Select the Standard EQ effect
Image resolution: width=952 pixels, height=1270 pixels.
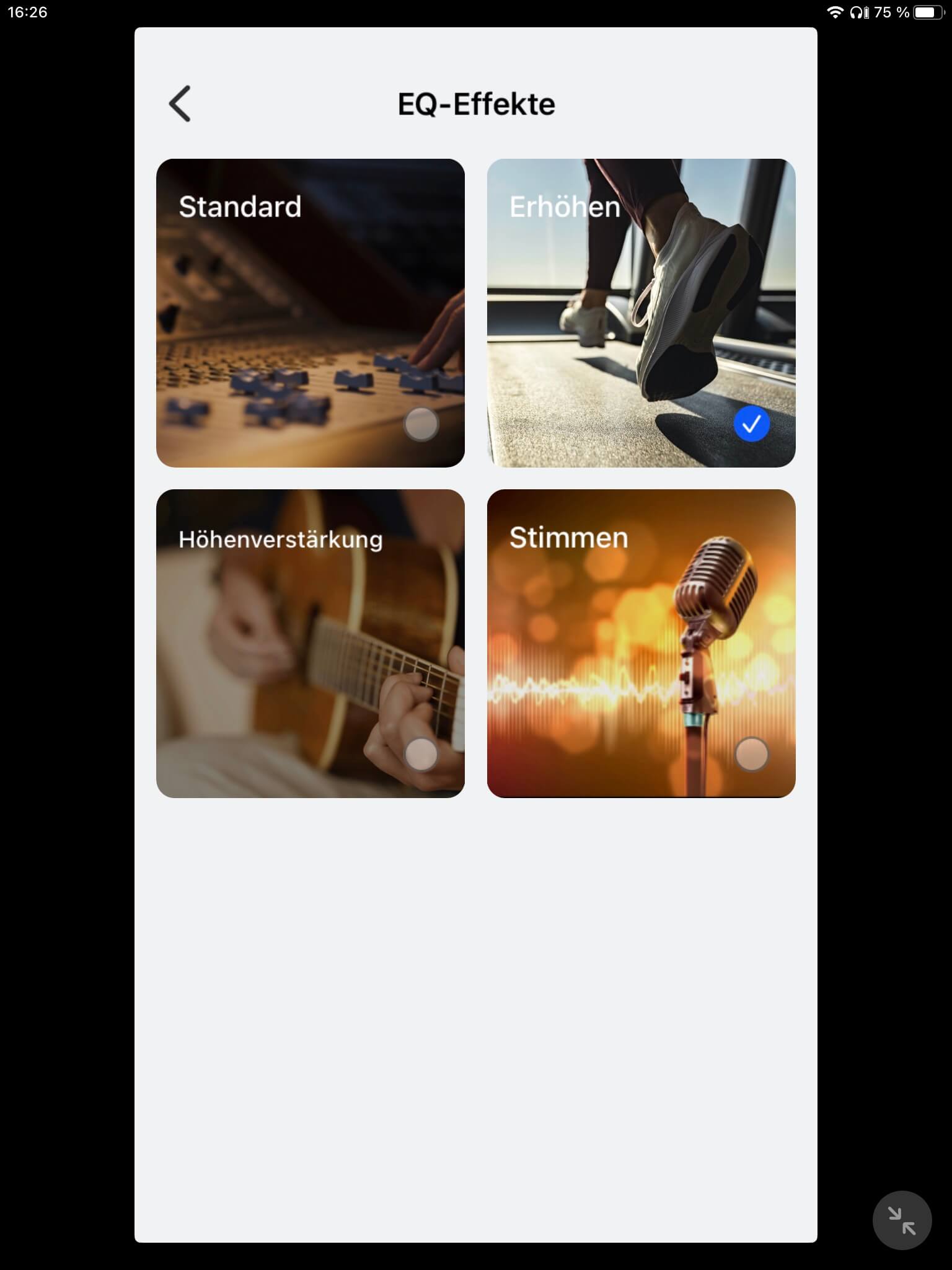(x=310, y=313)
